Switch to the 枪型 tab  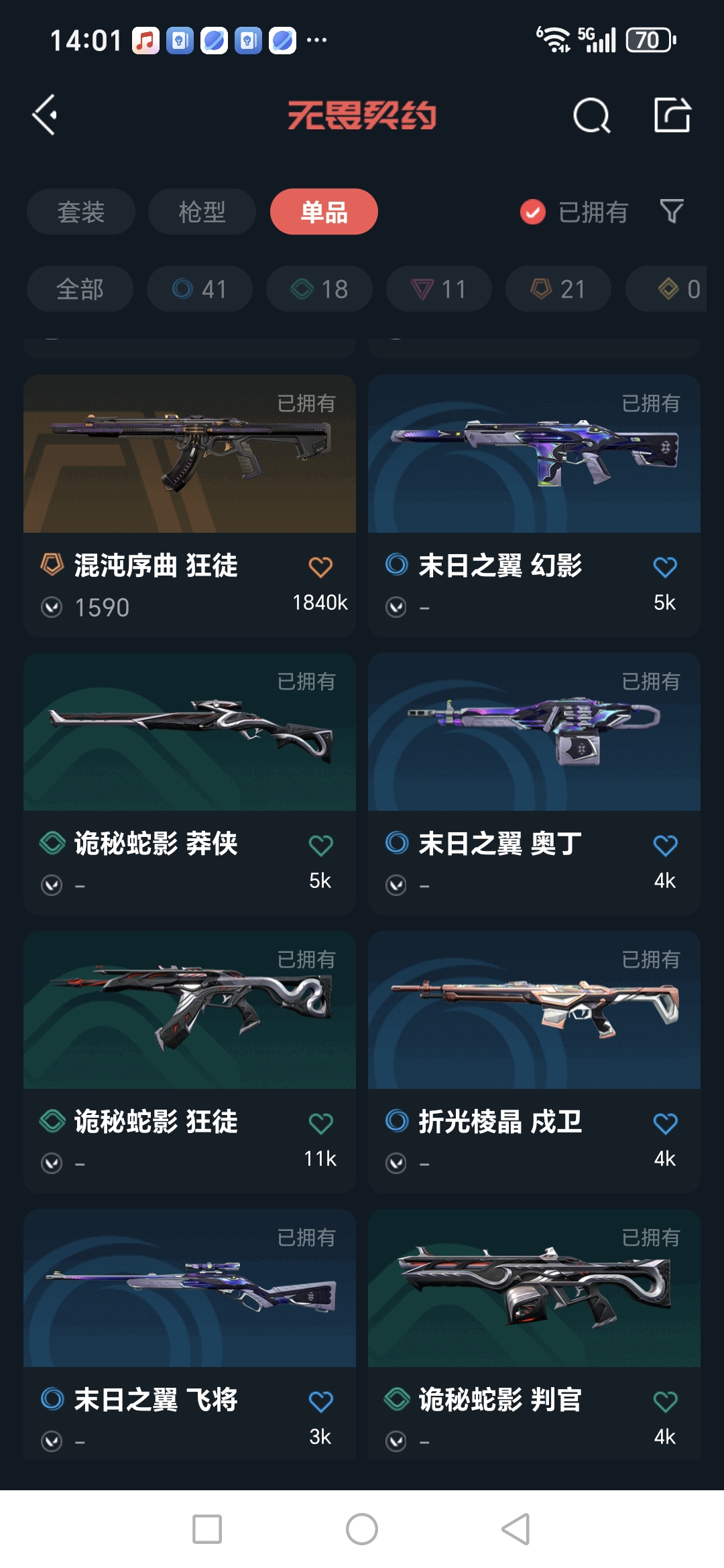(201, 211)
